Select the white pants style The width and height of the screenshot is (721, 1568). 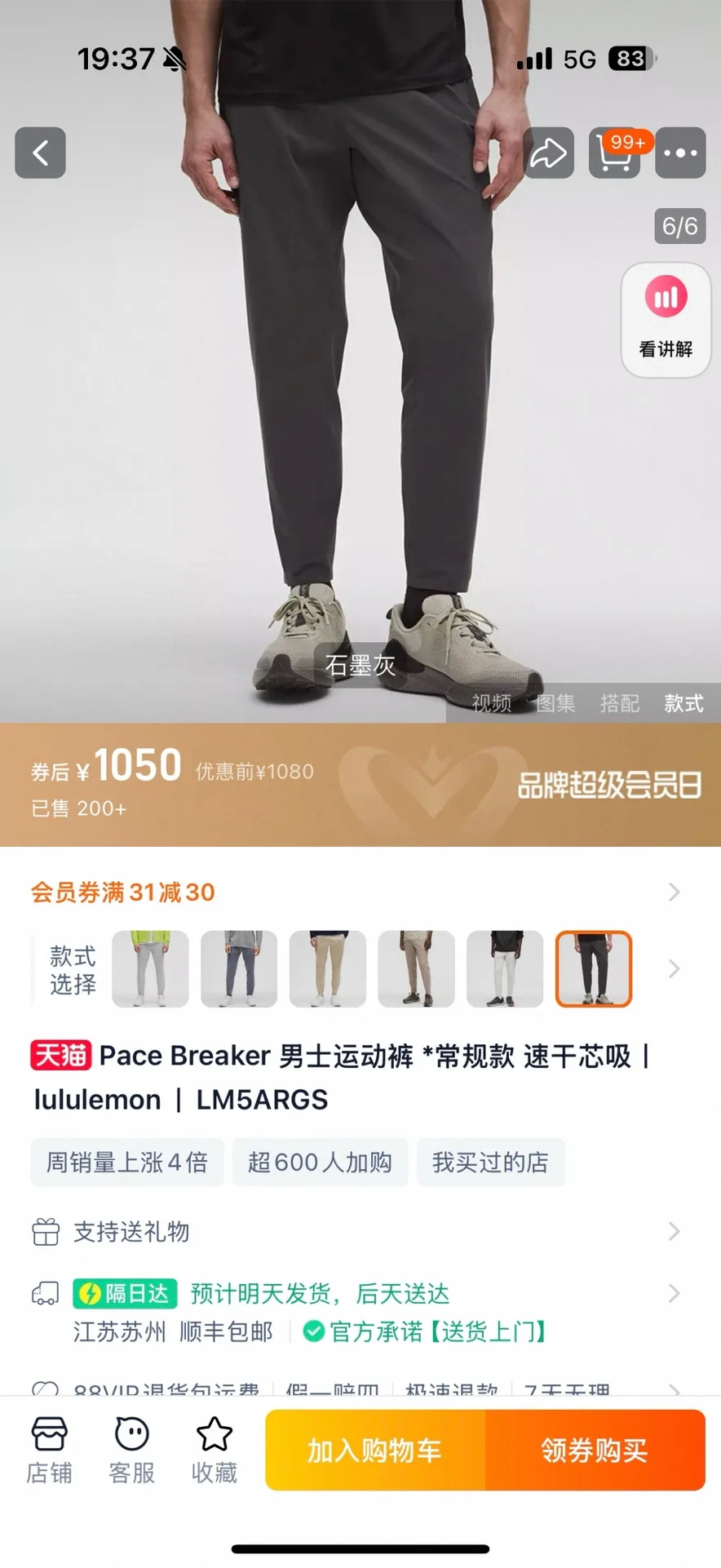coord(505,968)
